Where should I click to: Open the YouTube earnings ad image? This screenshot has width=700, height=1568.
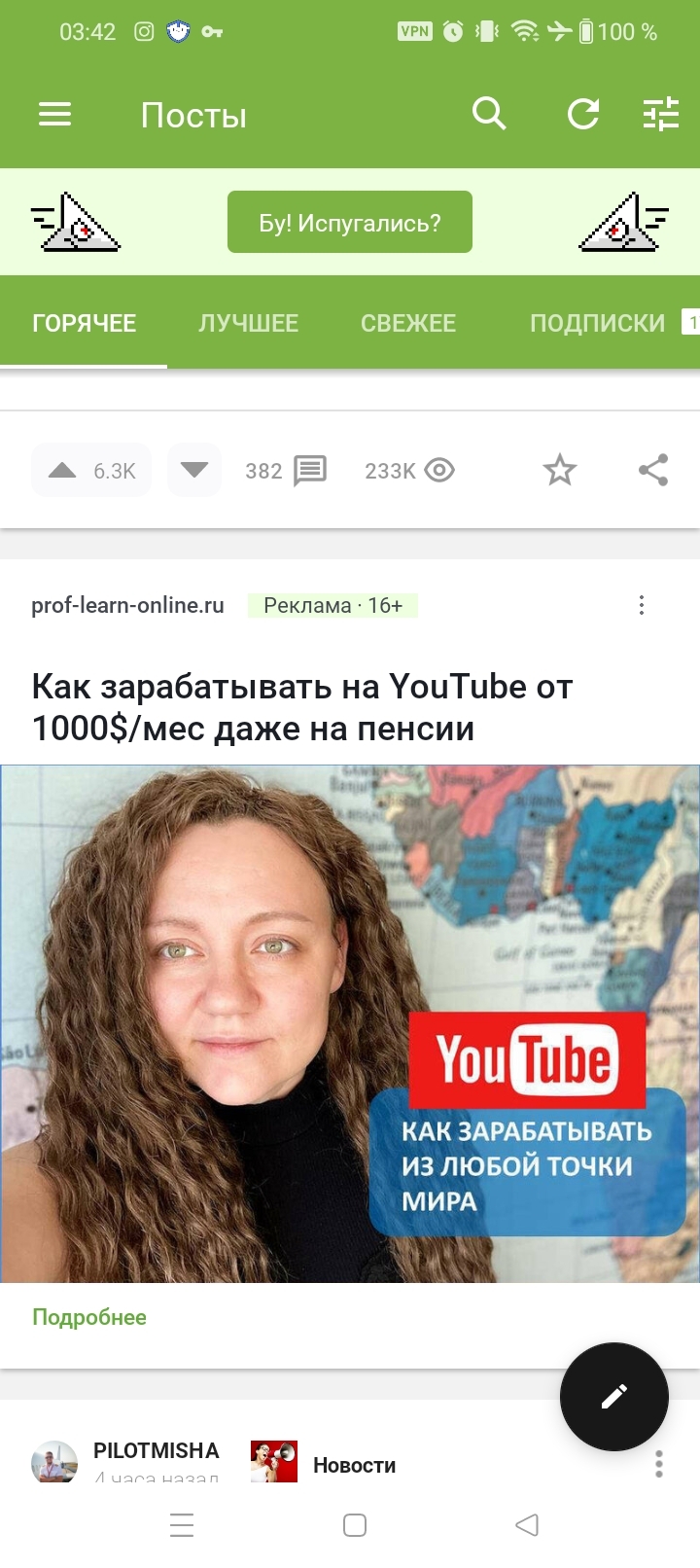[350, 1023]
